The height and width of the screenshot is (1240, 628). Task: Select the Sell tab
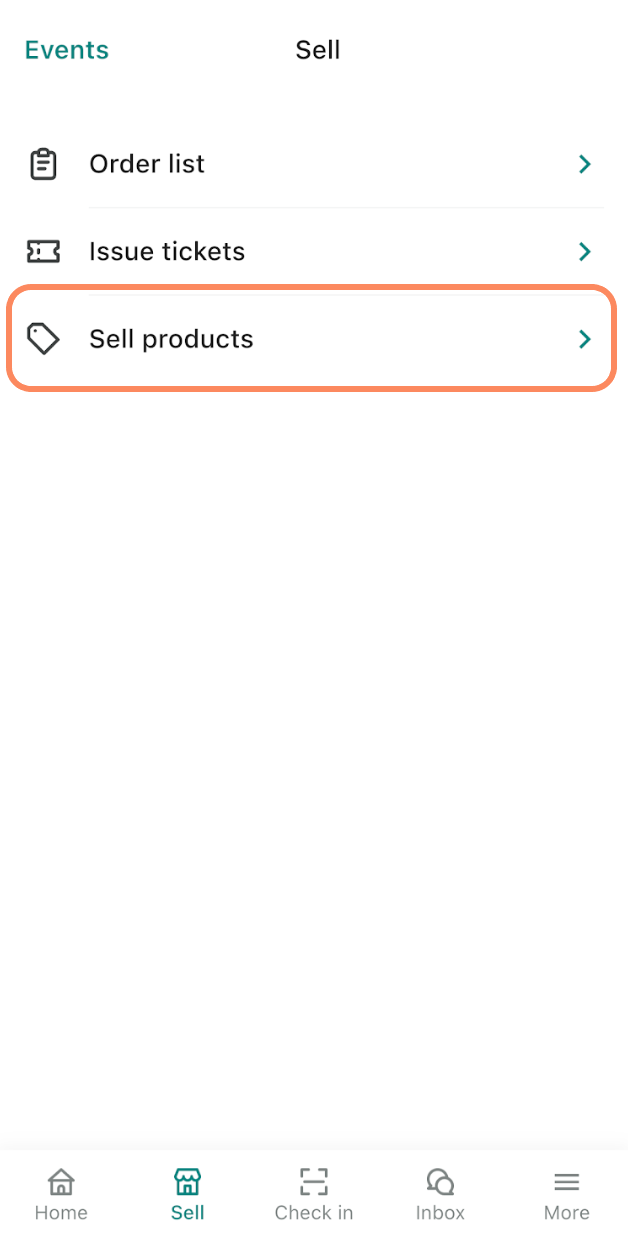187,1195
